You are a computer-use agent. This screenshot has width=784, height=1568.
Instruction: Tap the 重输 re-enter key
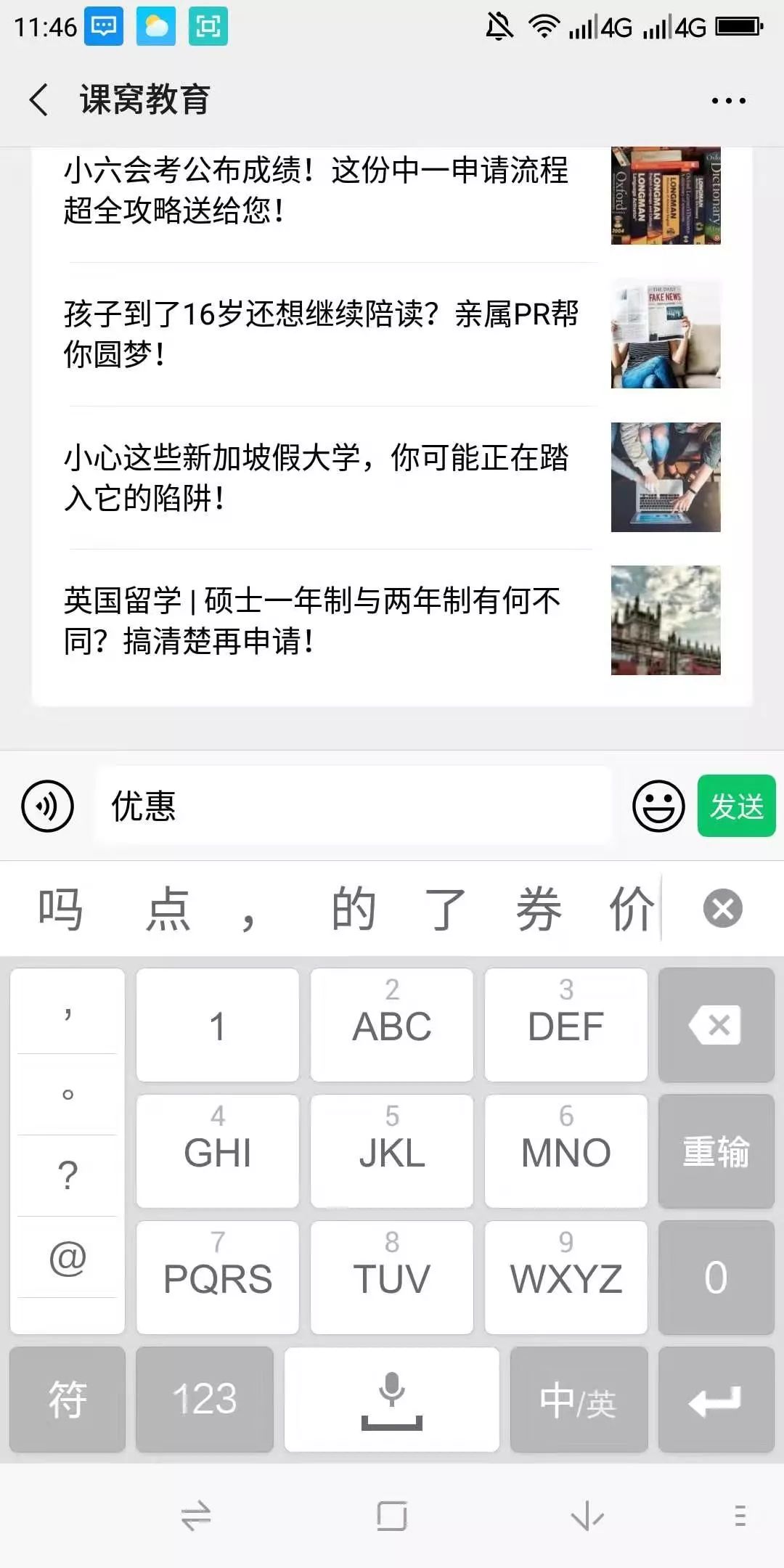coord(716,1152)
